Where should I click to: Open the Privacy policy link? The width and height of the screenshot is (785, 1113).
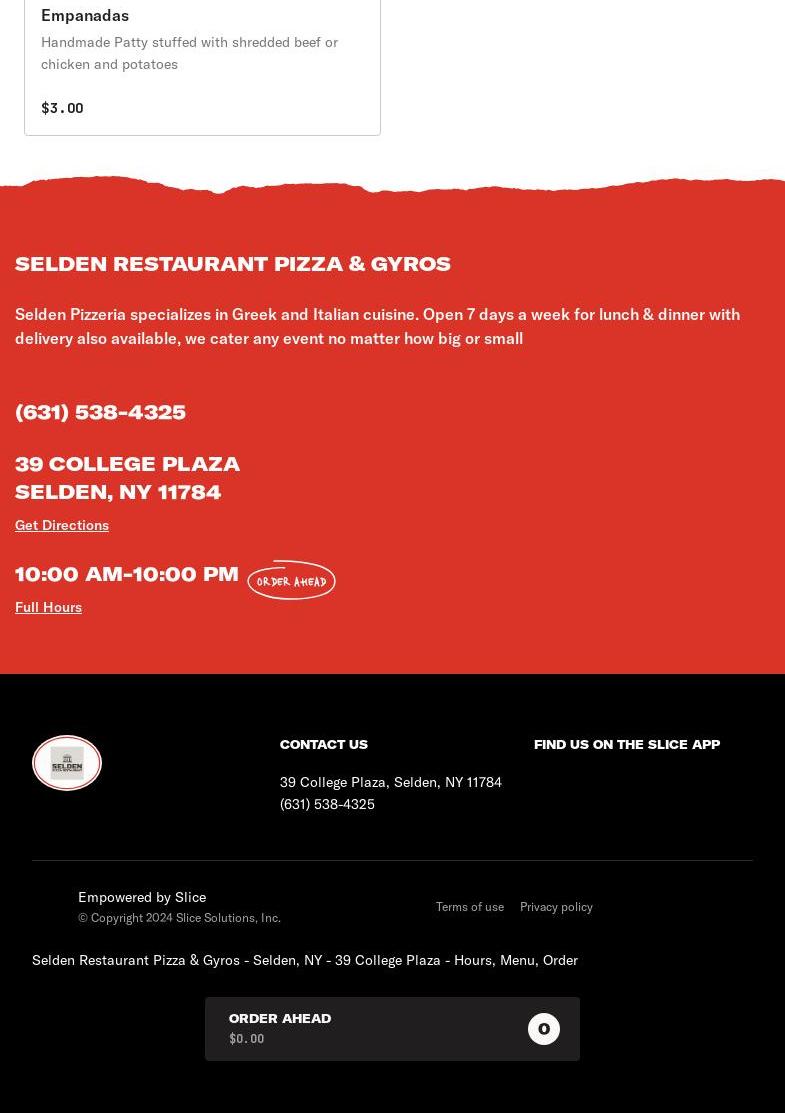tap(556, 907)
